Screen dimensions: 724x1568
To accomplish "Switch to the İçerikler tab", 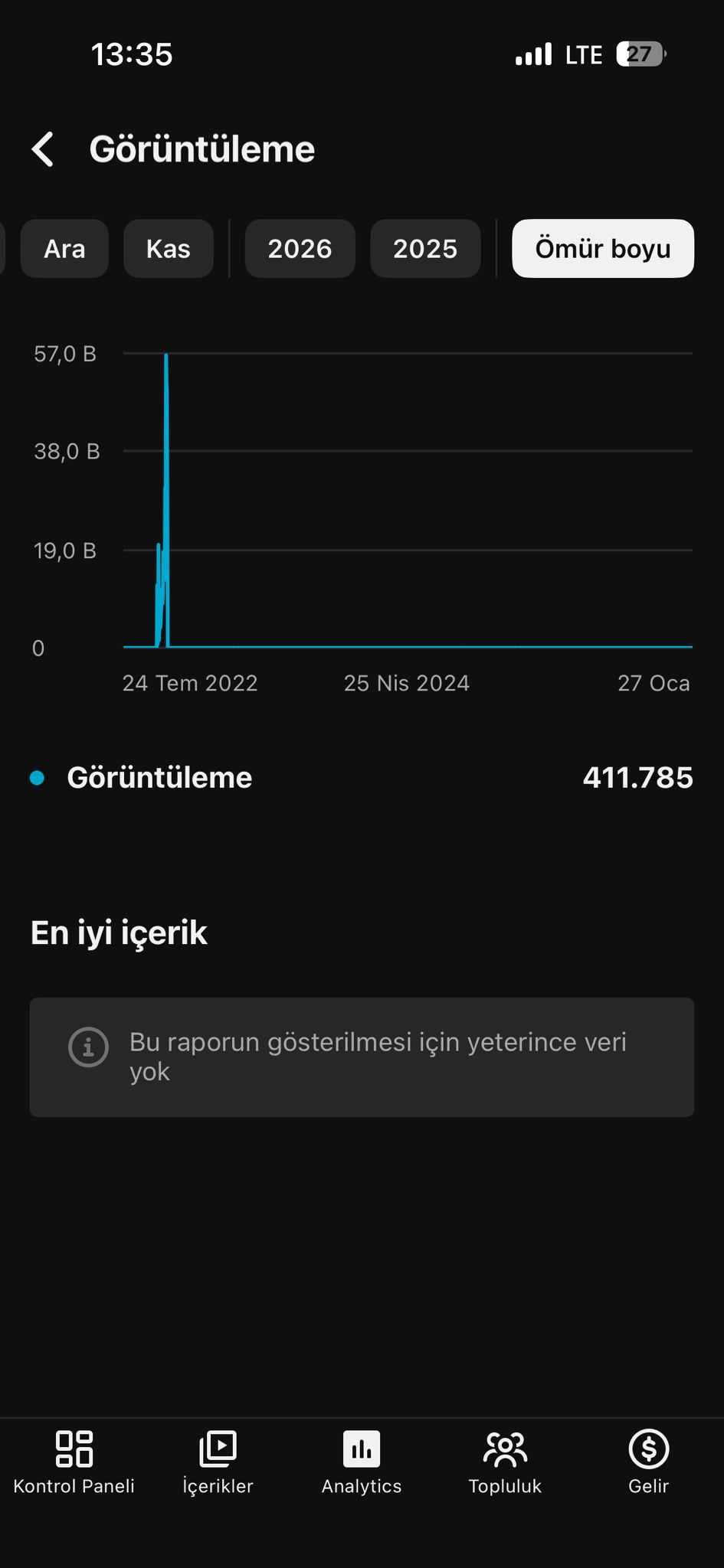I will pos(218,1463).
